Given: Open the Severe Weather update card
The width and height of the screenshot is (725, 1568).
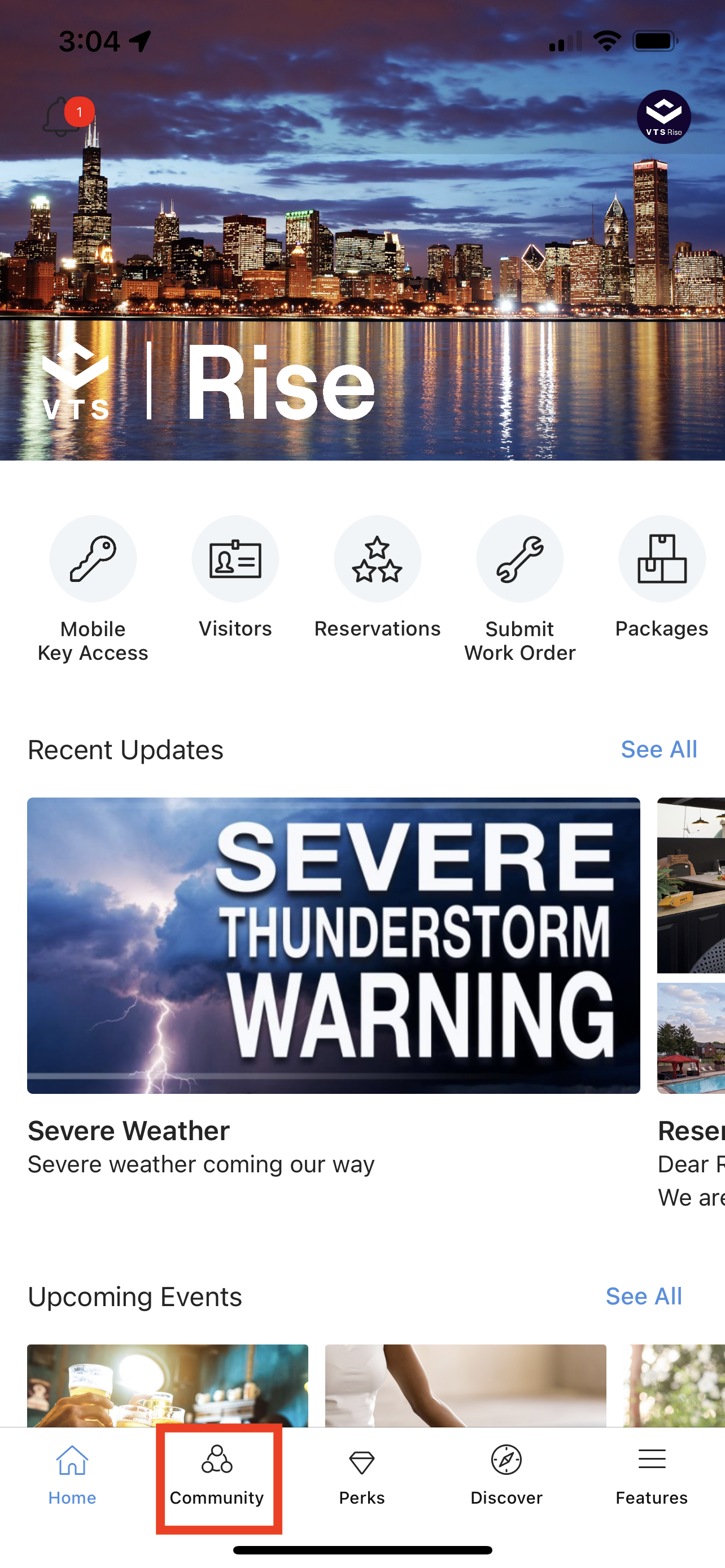Looking at the screenshot, I should tap(333, 945).
